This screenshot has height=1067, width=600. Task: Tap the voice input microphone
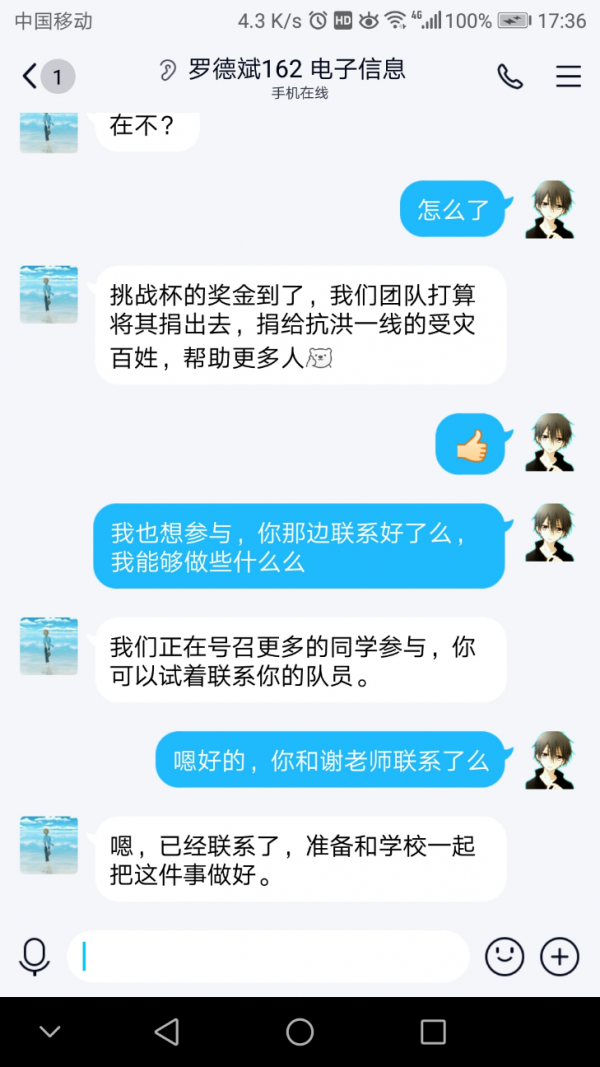(34, 957)
